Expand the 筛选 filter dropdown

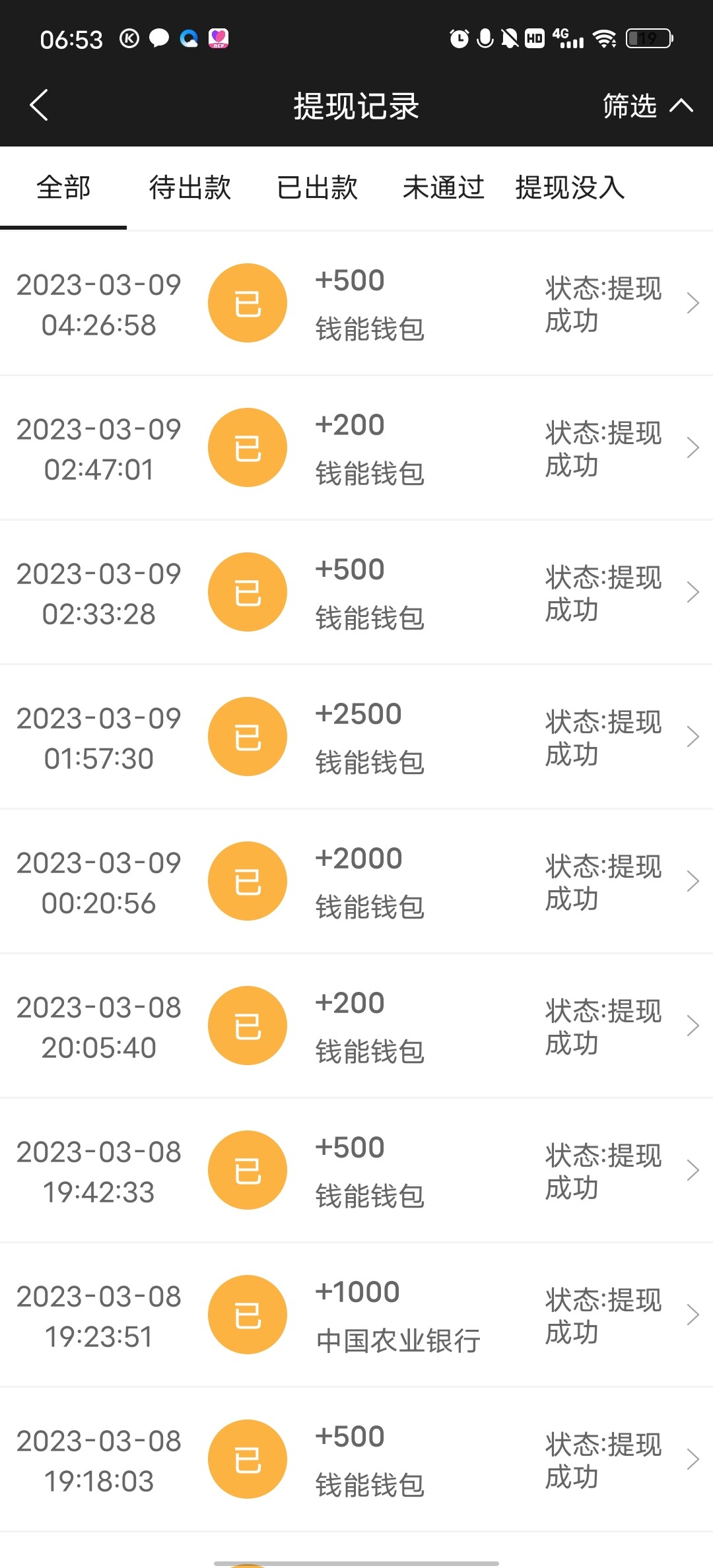[x=647, y=106]
